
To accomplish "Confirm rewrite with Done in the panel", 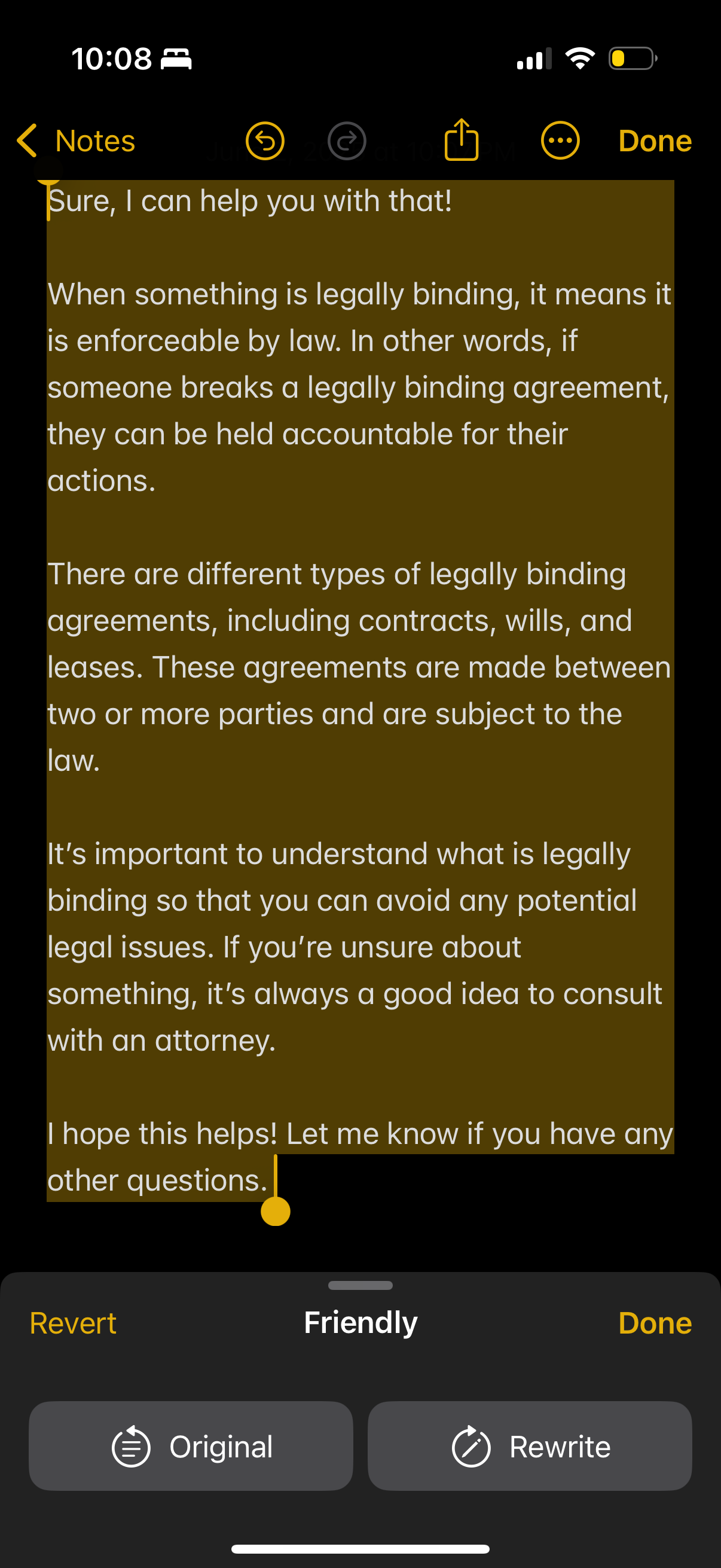I will (x=655, y=1323).
